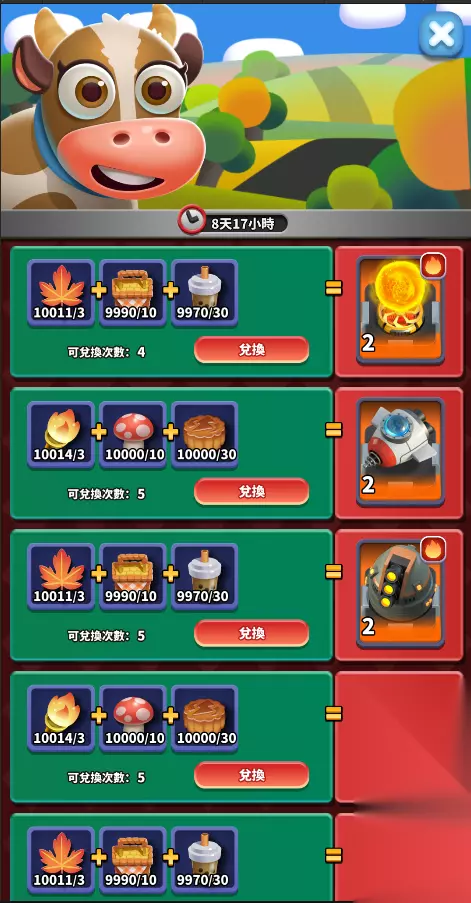Image resolution: width=471 pixels, height=903 pixels.
Task: Close the exchange event window
Action: click(441, 35)
